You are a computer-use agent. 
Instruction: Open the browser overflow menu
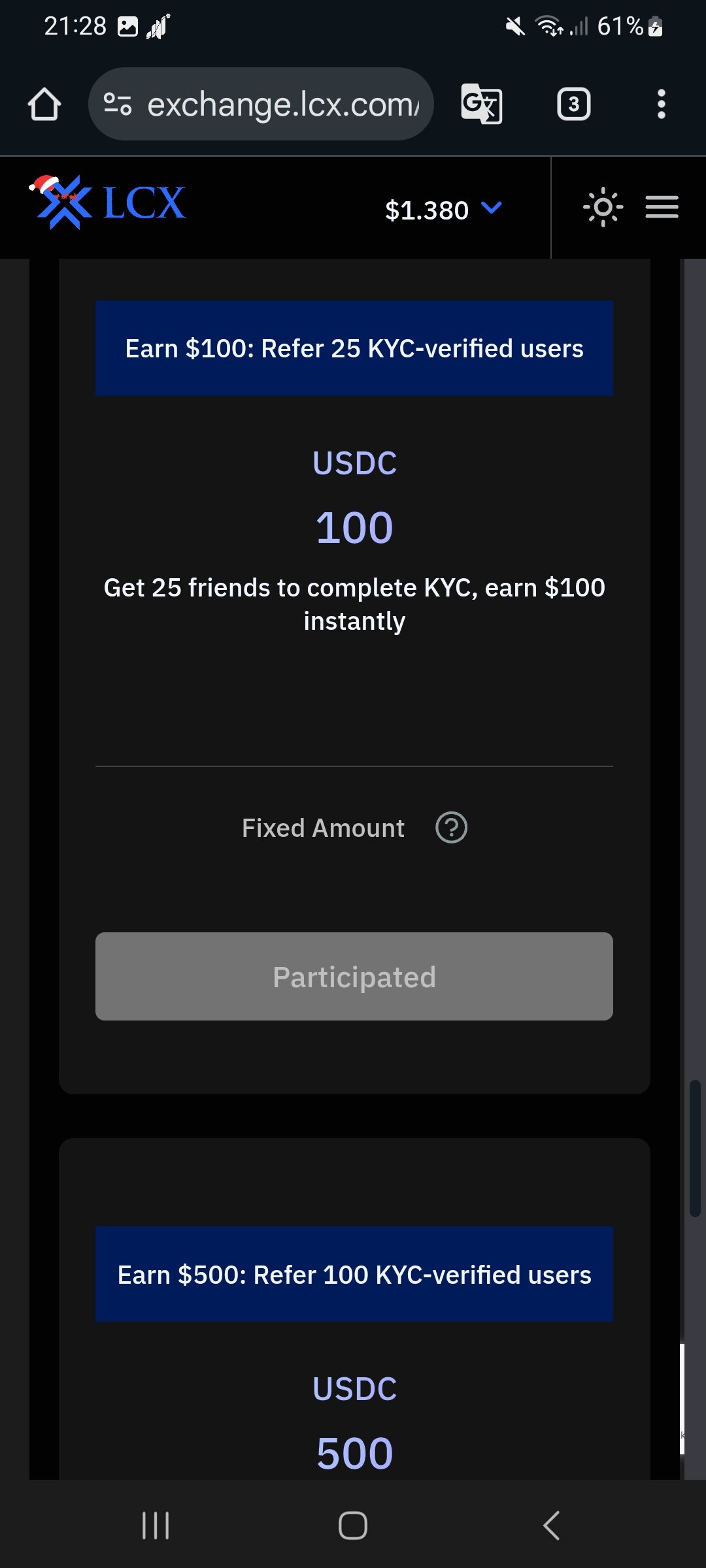pos(662,104)
